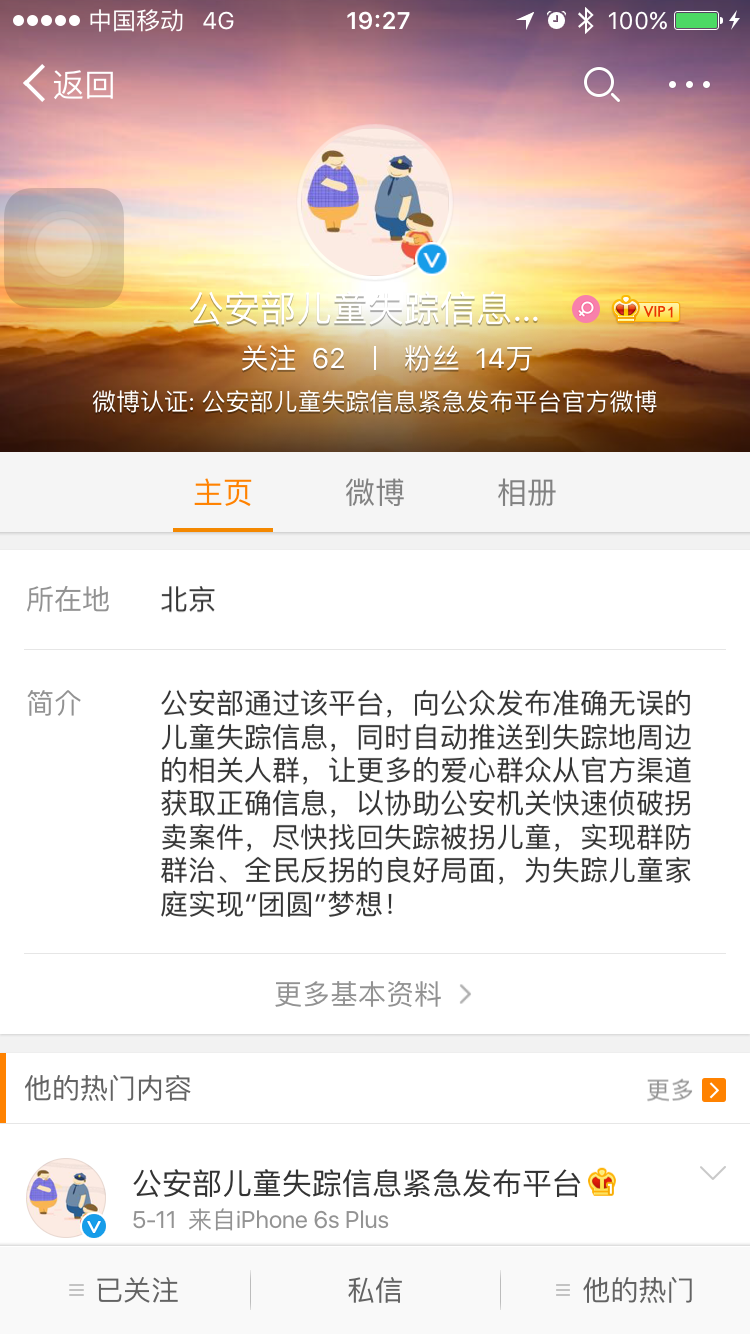
Task: Expand the post options chevron
Action: click(x=712, y=1172)
